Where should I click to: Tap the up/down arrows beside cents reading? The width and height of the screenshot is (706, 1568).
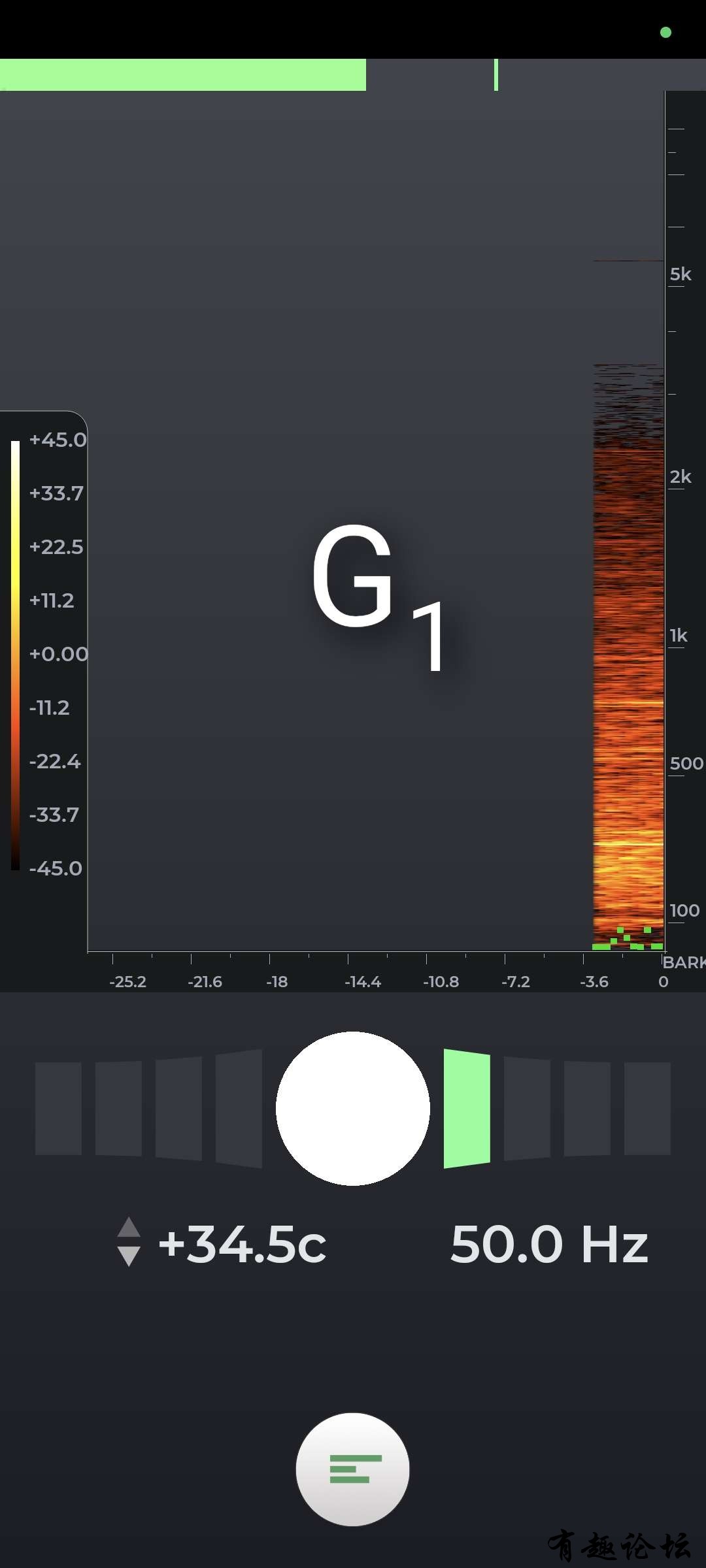(129, 1241)
